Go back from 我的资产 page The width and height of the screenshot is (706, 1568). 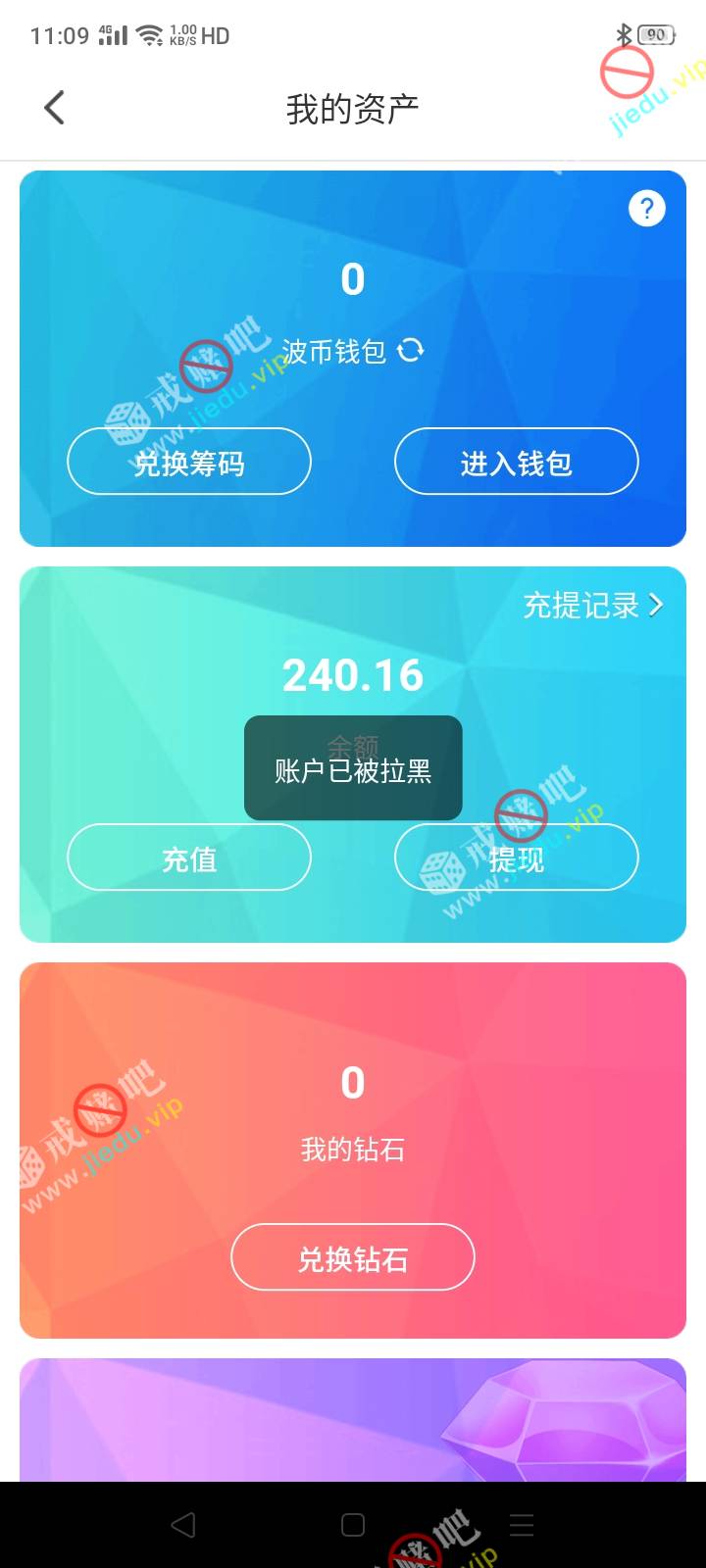(x=55, y=108)
